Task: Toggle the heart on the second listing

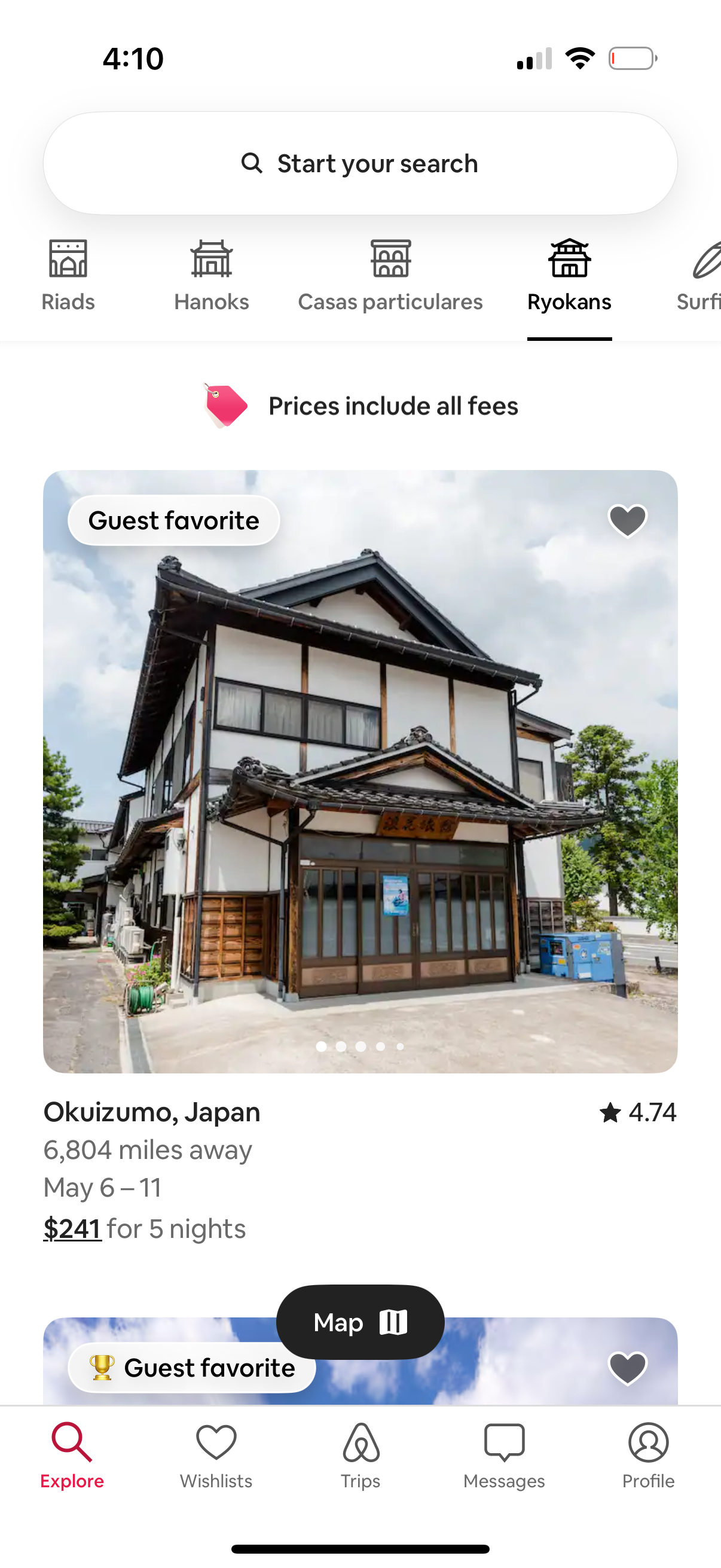Action: 627,1368
